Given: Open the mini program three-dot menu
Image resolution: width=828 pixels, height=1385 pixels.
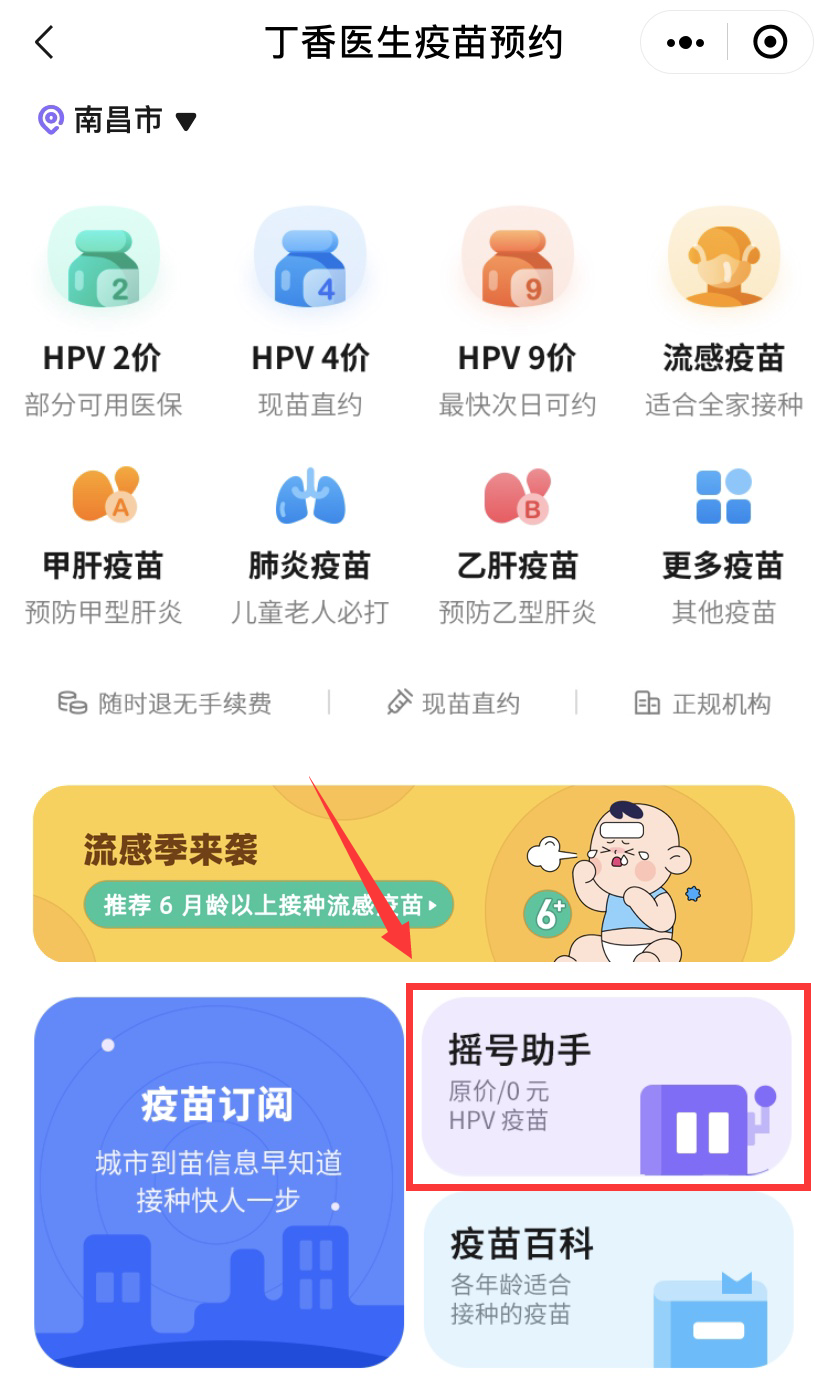Looking at the screenshot, I should click(x=685, y=43).
